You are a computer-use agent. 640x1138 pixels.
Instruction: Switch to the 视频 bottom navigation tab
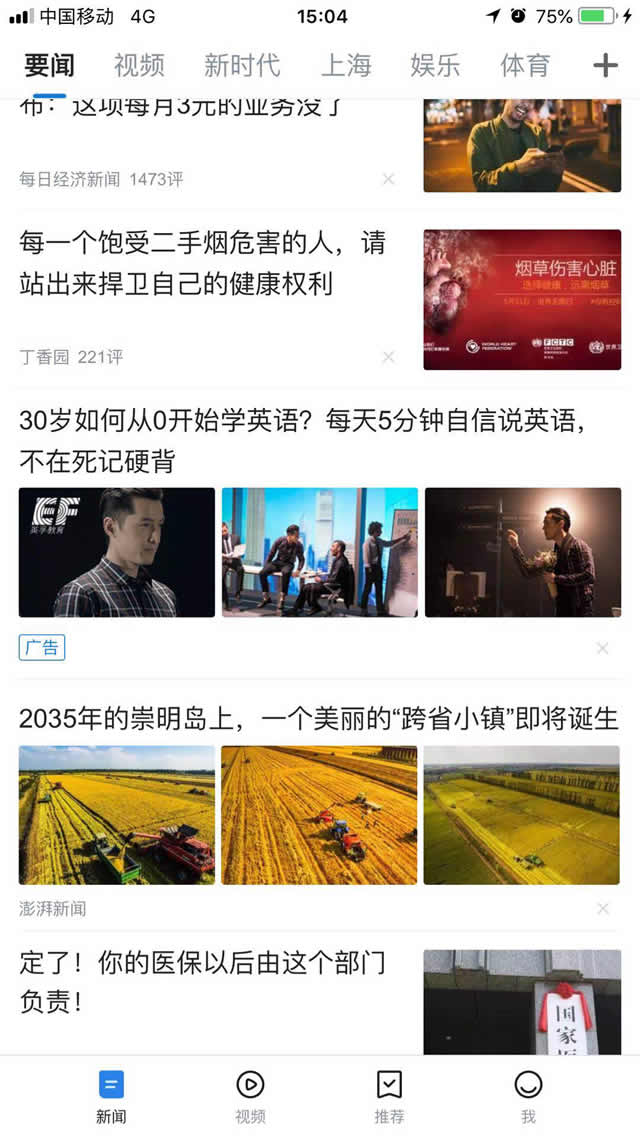tap(250, 1095)
